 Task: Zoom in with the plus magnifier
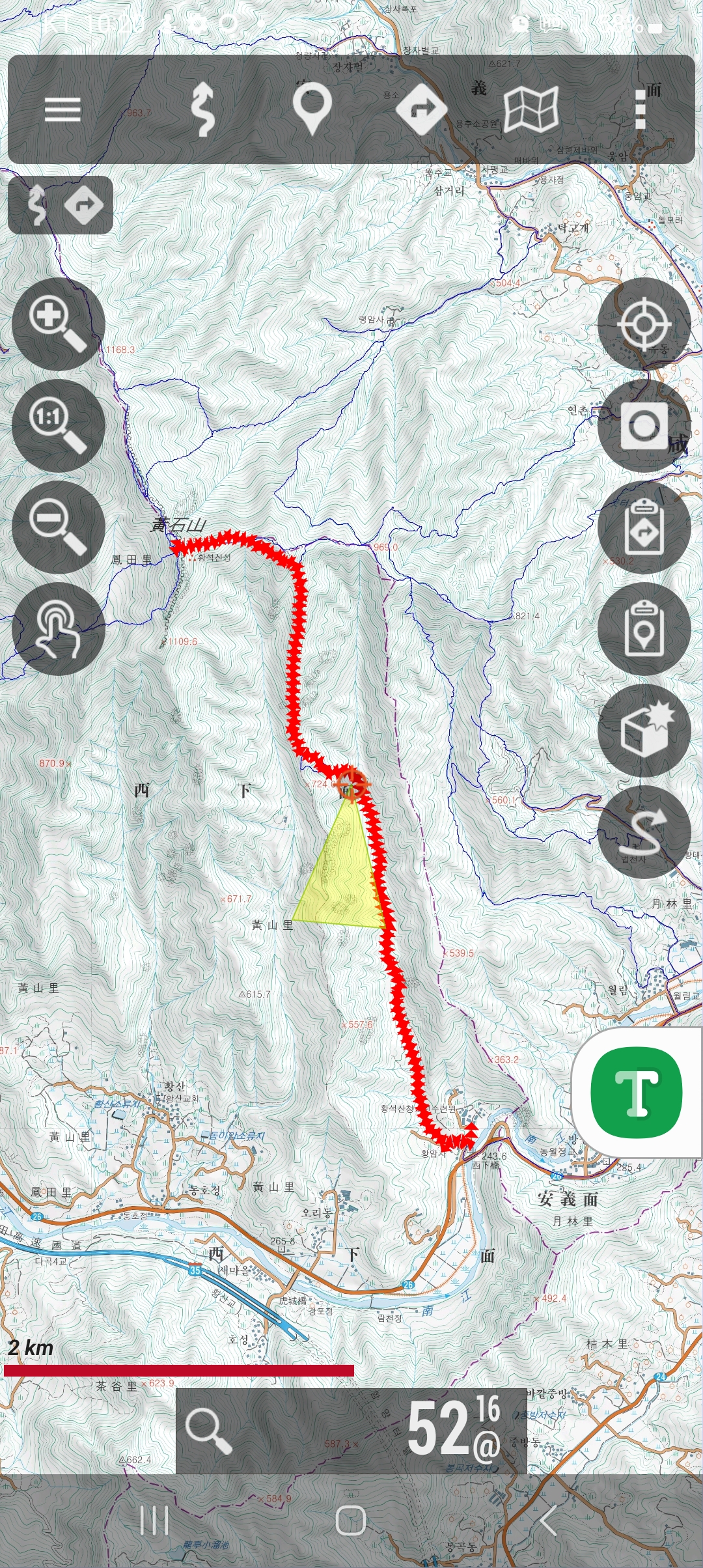(58, 324)
